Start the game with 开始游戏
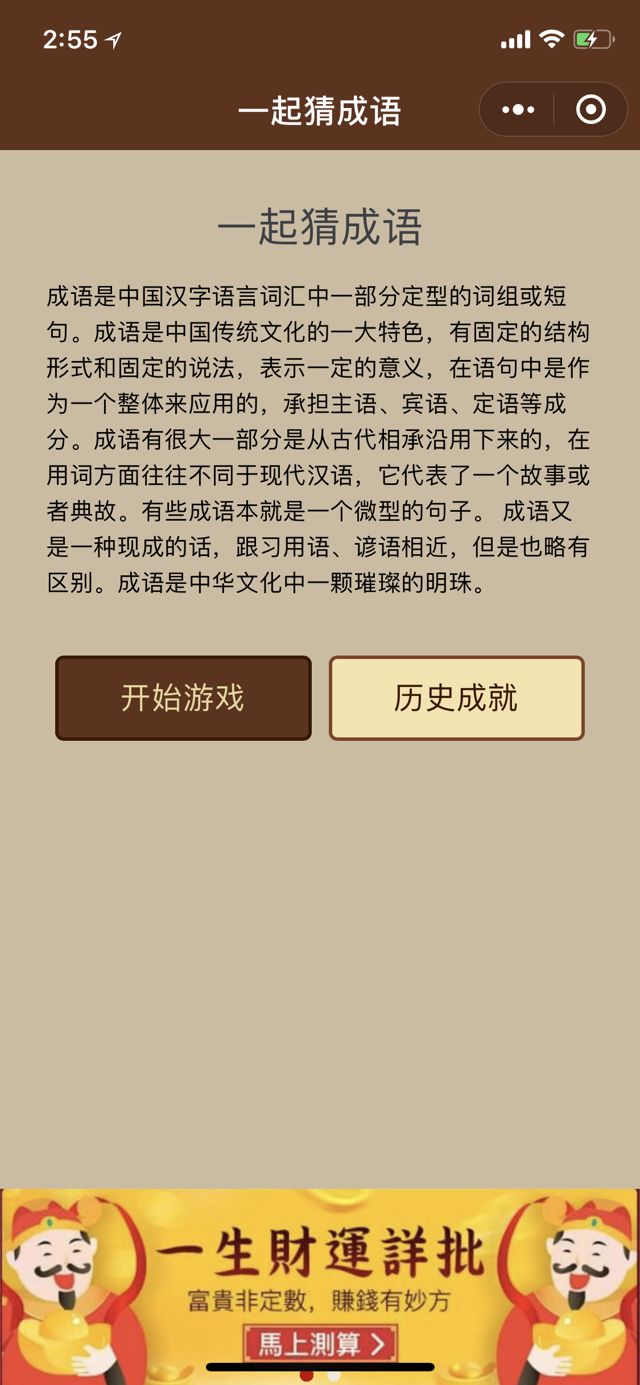This screenshot has height=1385, width=640. coord(183,698)
